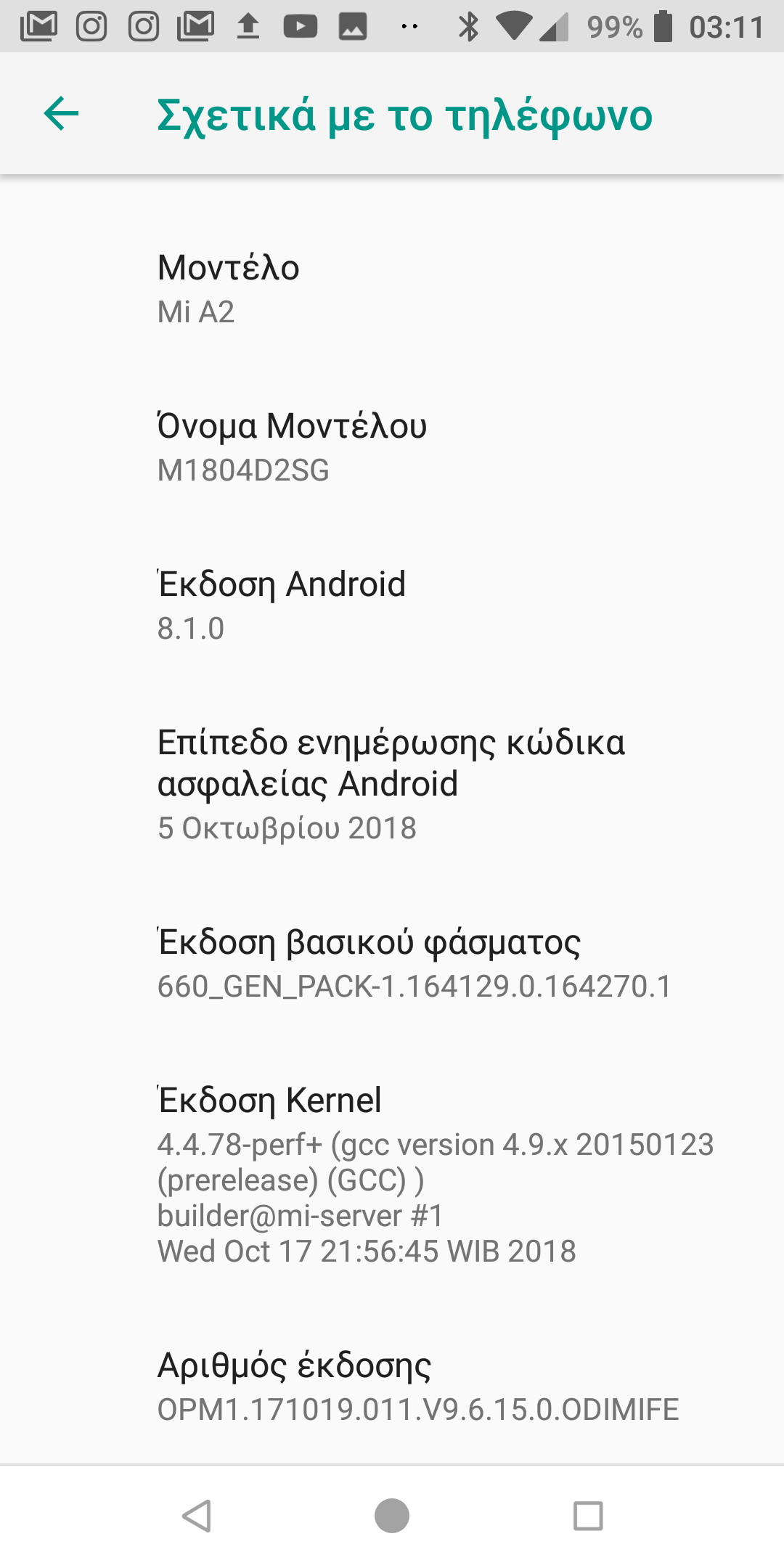Tap the system home button

click(x=392, y=1516)
